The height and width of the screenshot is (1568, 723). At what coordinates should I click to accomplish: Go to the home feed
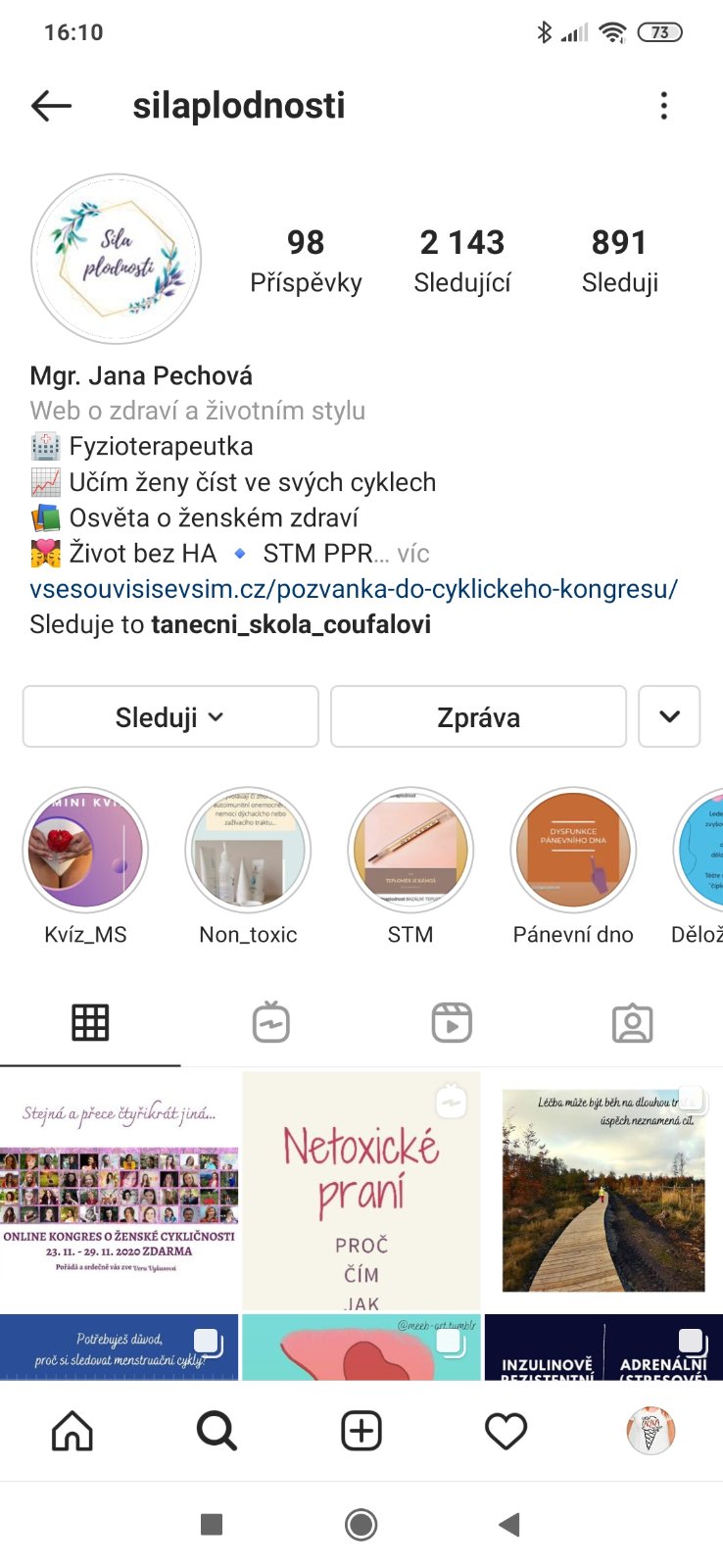72,1432
